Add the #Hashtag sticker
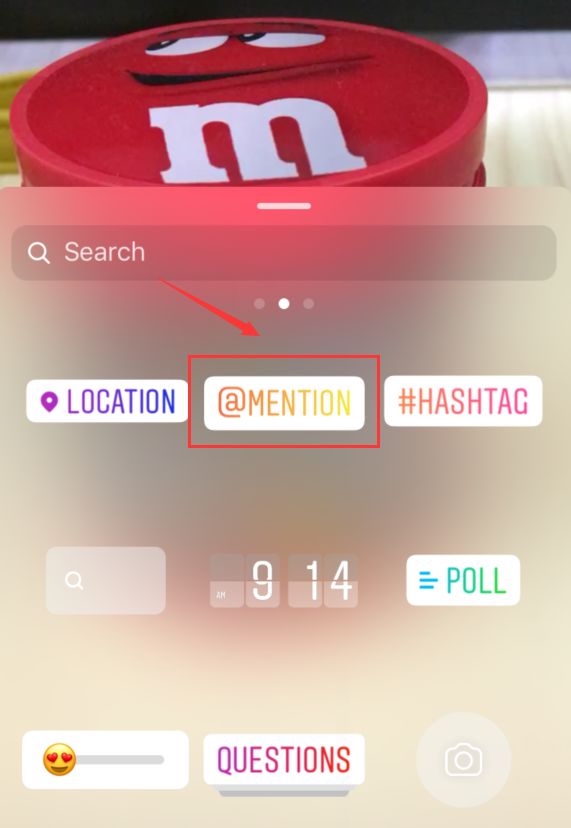Screen dimensions: 571x828 [x=463, y=401]
